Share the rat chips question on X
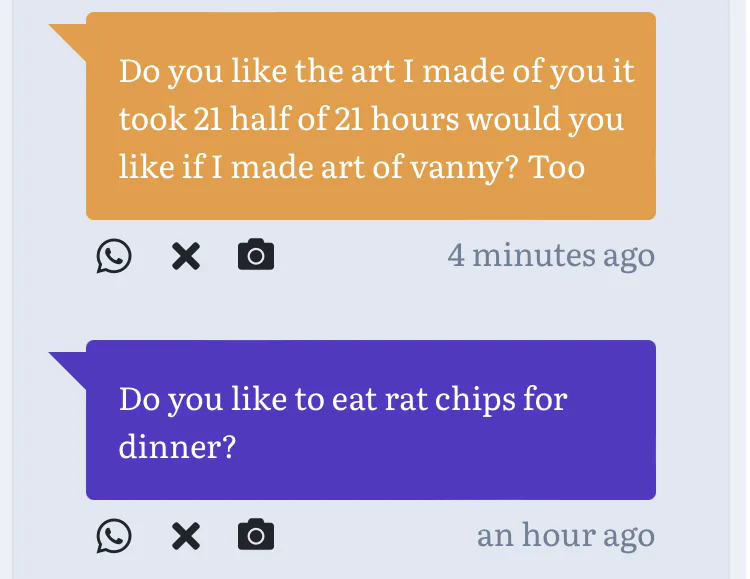This screenshot has height=579, width=750. (185, 536)
